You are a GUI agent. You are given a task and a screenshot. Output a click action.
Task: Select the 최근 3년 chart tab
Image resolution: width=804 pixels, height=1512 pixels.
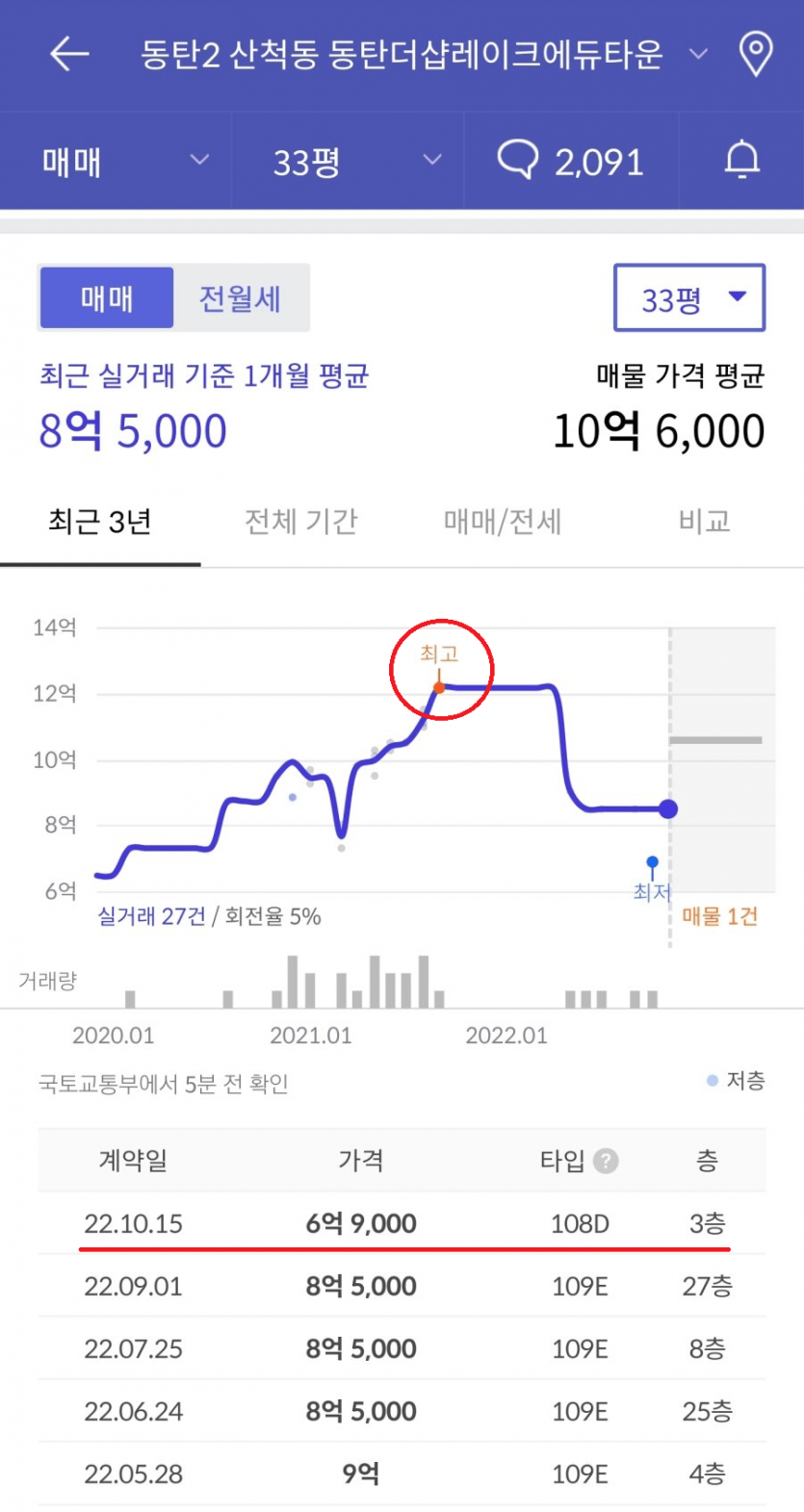[x=100, y=522]
